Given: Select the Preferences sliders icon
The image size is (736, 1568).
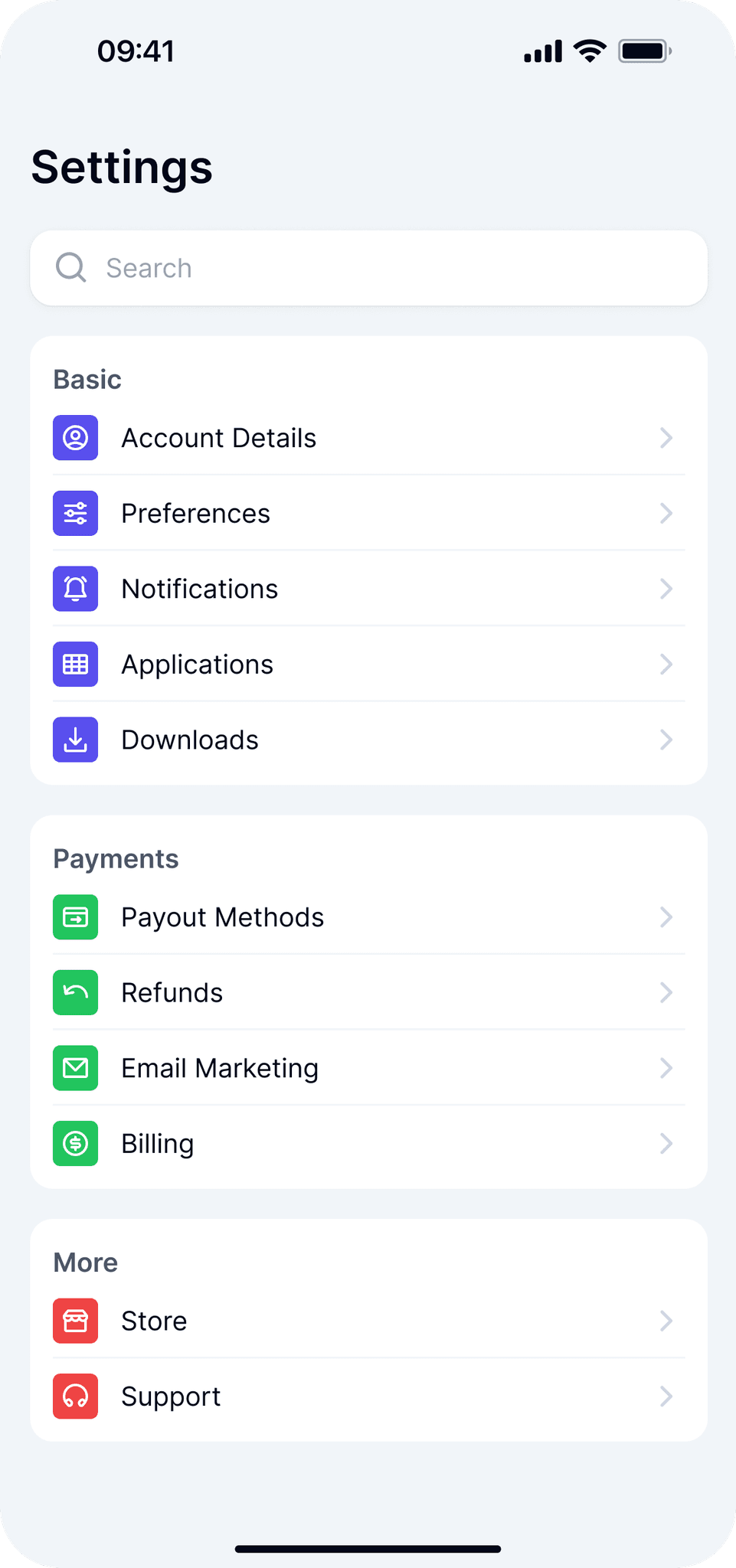Looking at the screenshot, I should click(75, 513).
